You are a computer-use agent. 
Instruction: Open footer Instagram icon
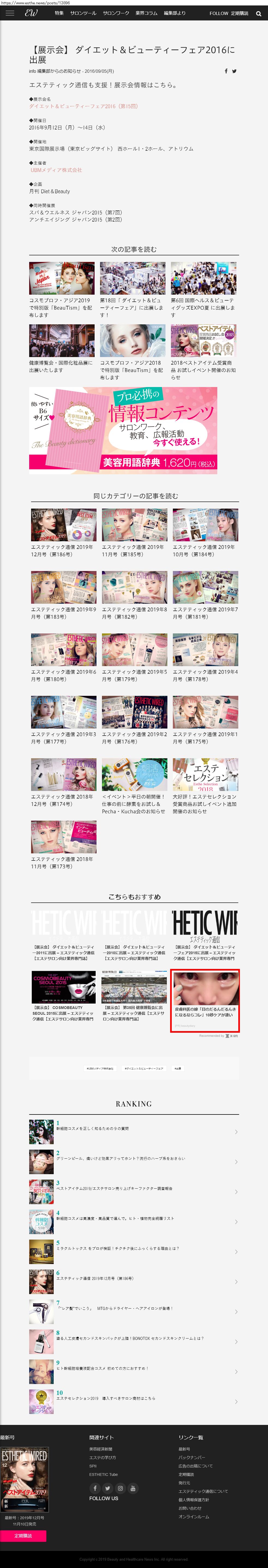tap(120, 1488)
